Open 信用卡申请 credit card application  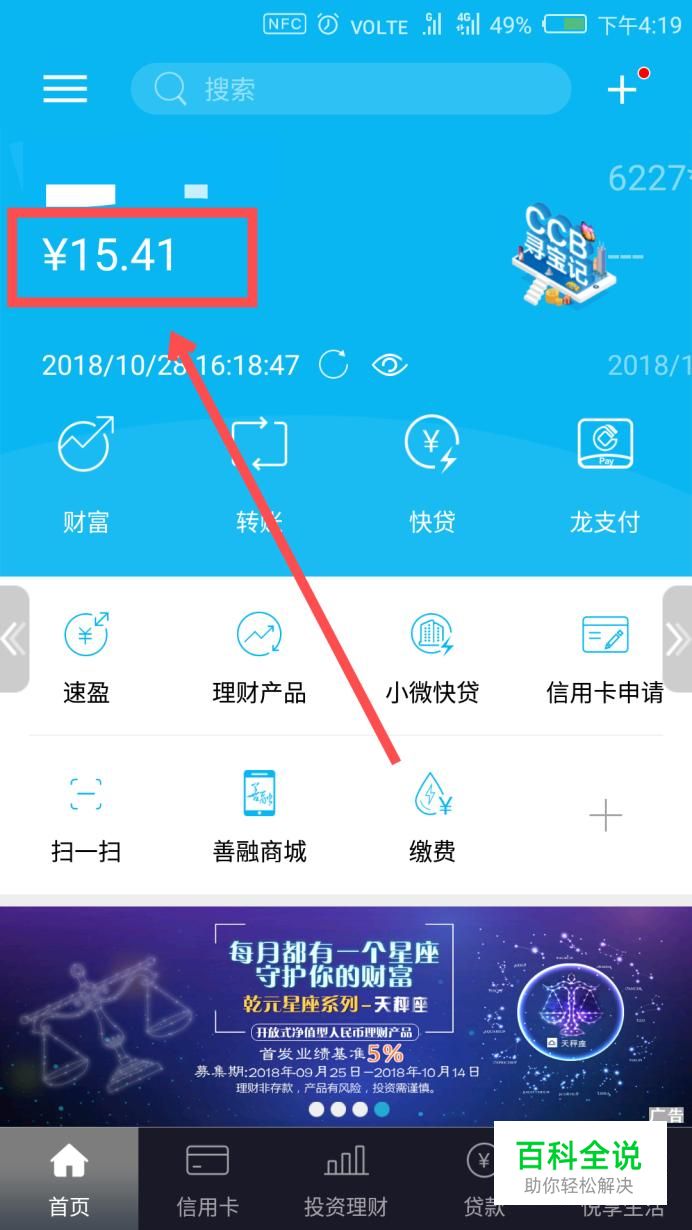point(605,658)
